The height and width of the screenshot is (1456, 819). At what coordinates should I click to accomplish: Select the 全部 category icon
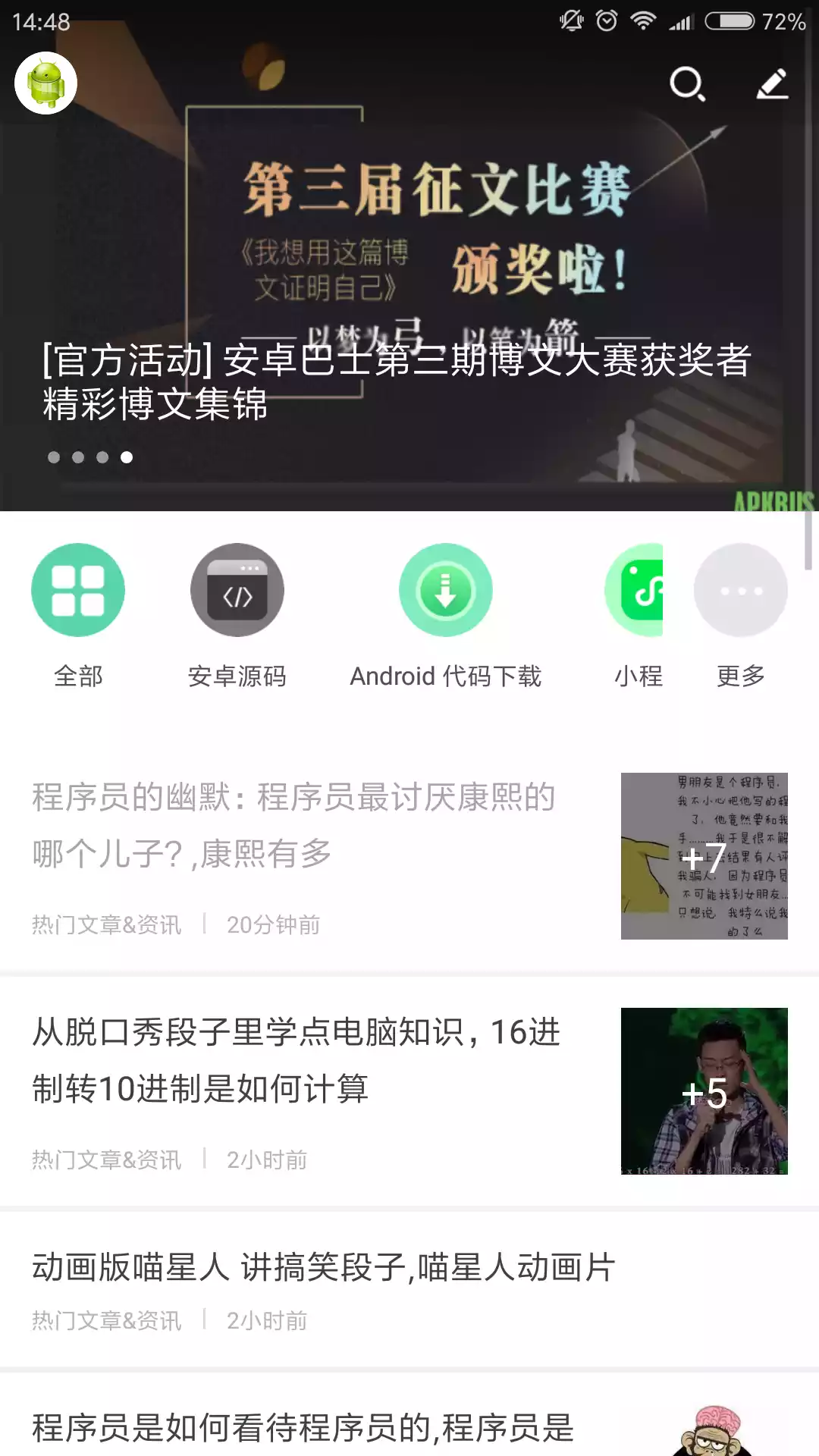(78, 590)
